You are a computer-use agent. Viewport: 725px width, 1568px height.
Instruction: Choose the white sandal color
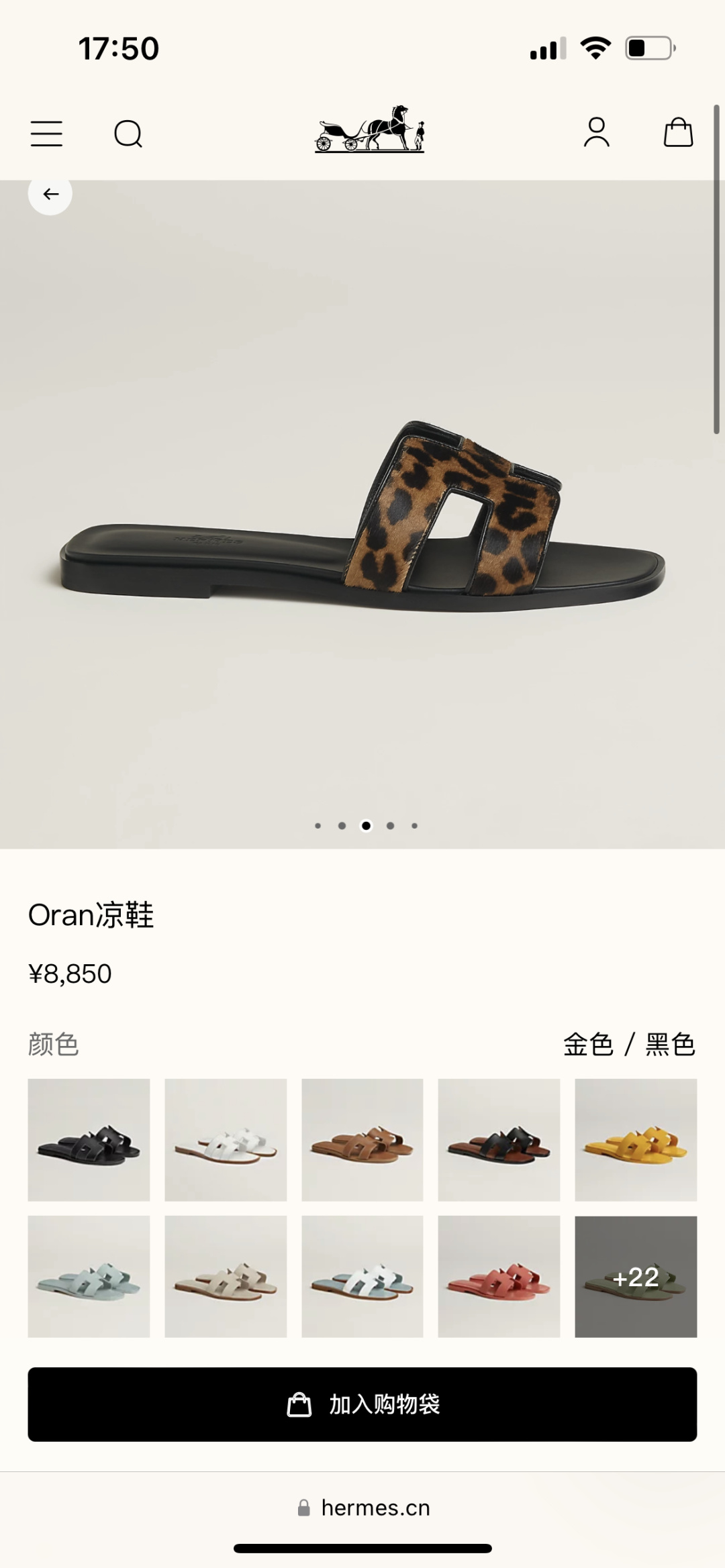click(x=226, y=1139)
